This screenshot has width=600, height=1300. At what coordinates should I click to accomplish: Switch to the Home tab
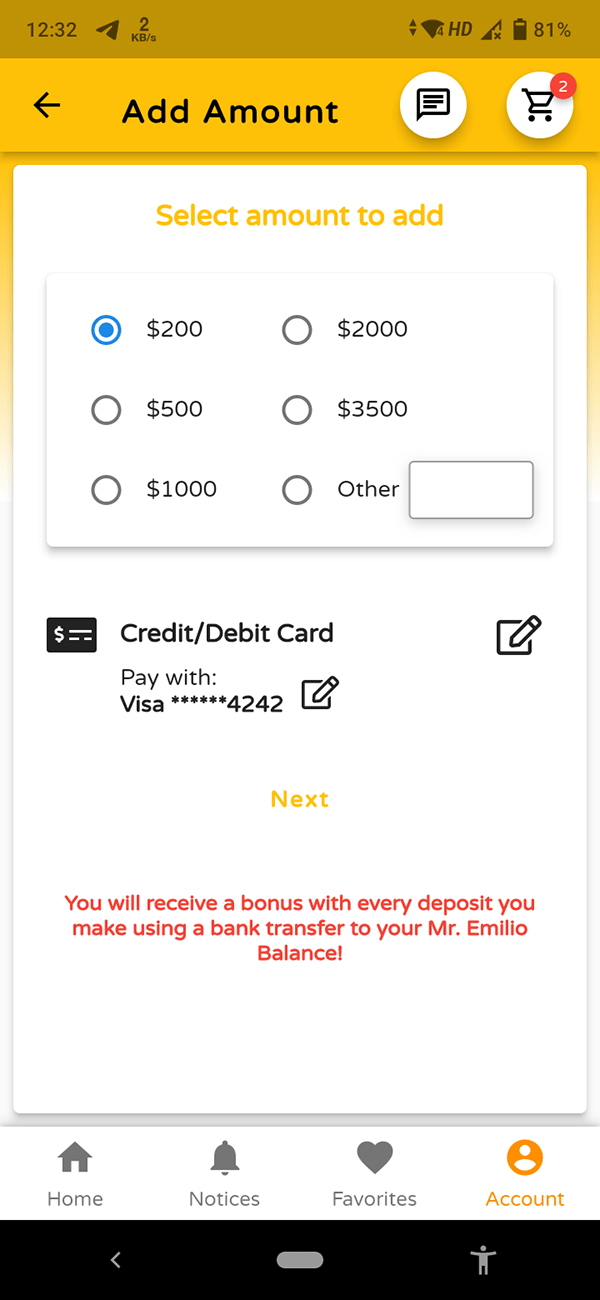click(x=75, y=1174)
